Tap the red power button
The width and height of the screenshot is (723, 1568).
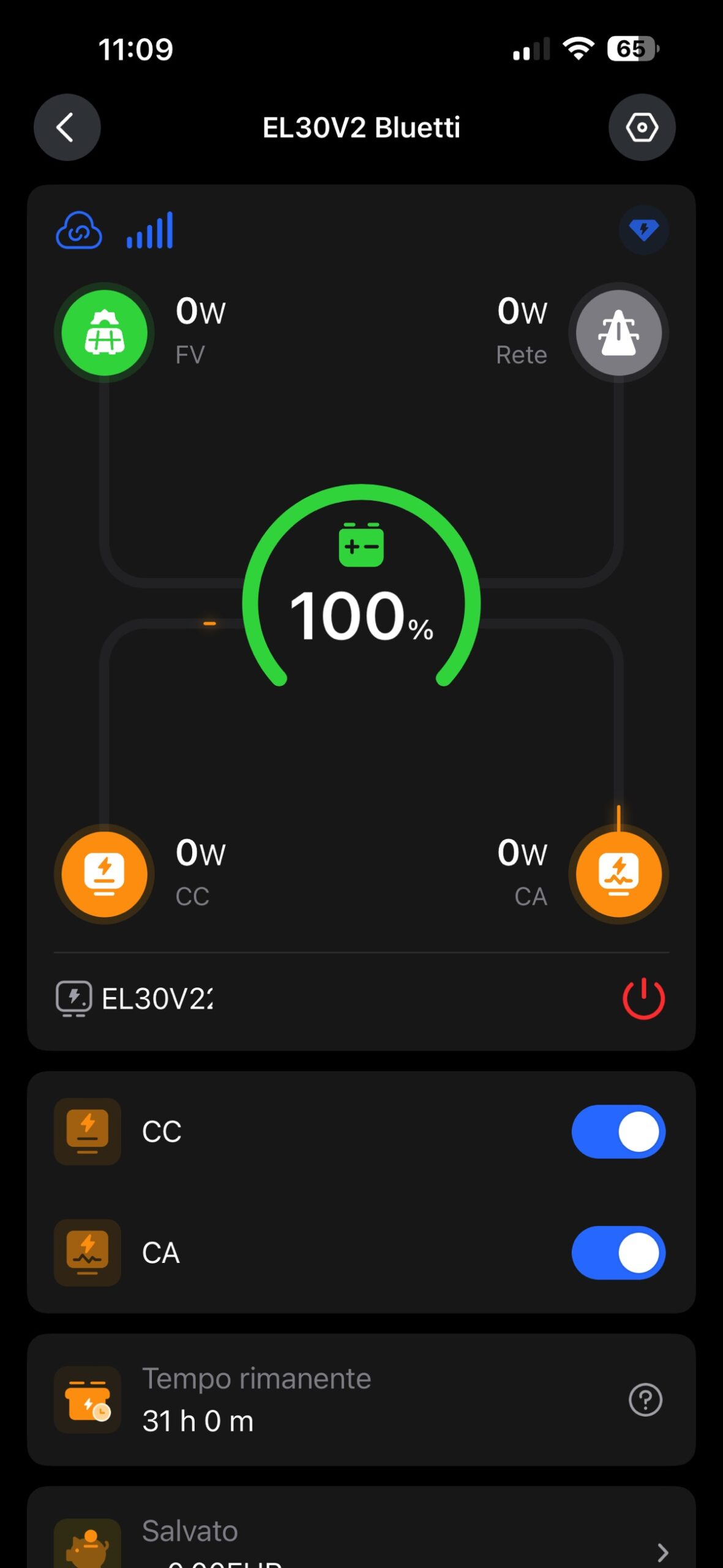(643, 998)
